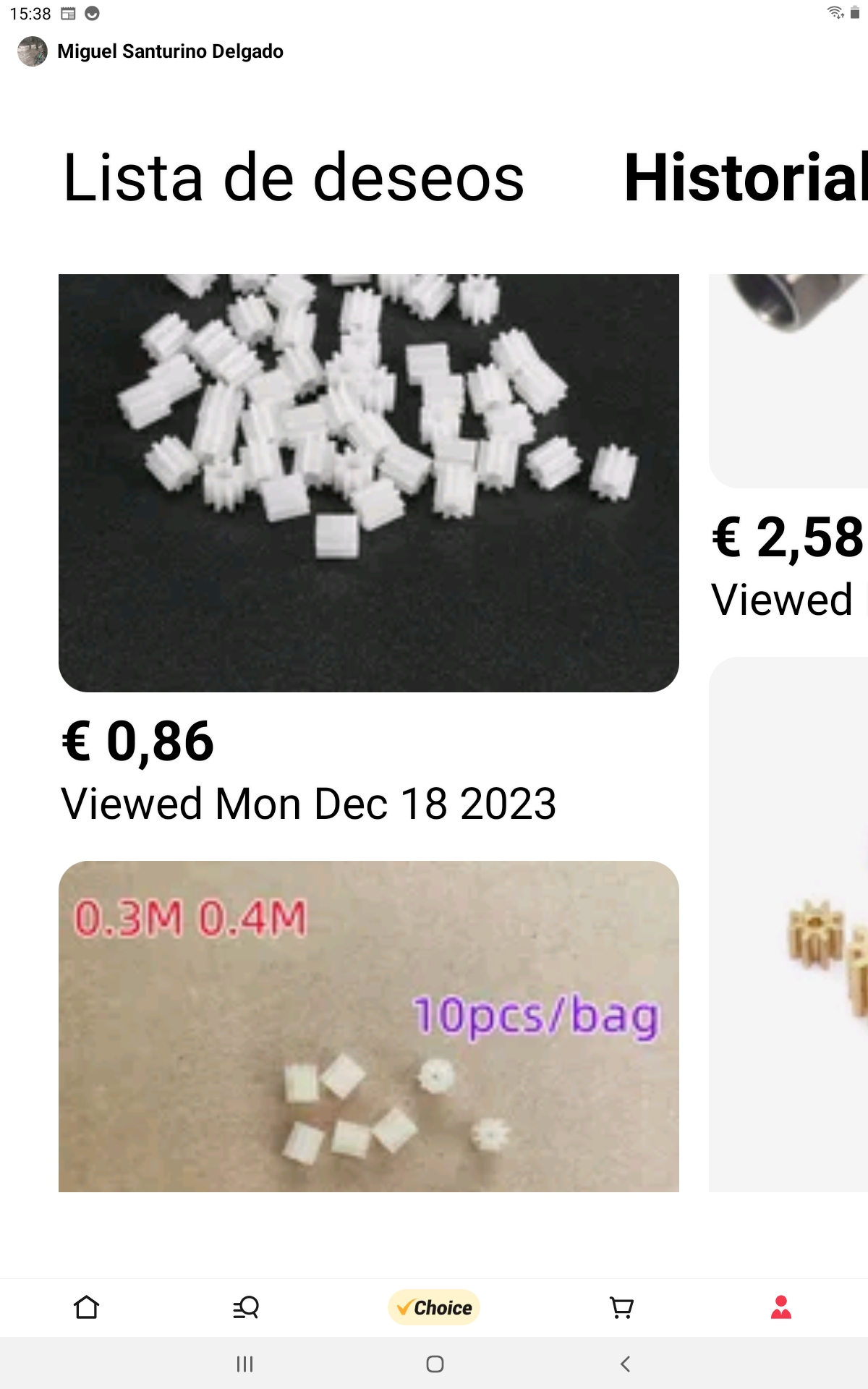This screenshot has height=1389, width=868.
Task: Open the brass gears product tile
Action: point(788,925)
